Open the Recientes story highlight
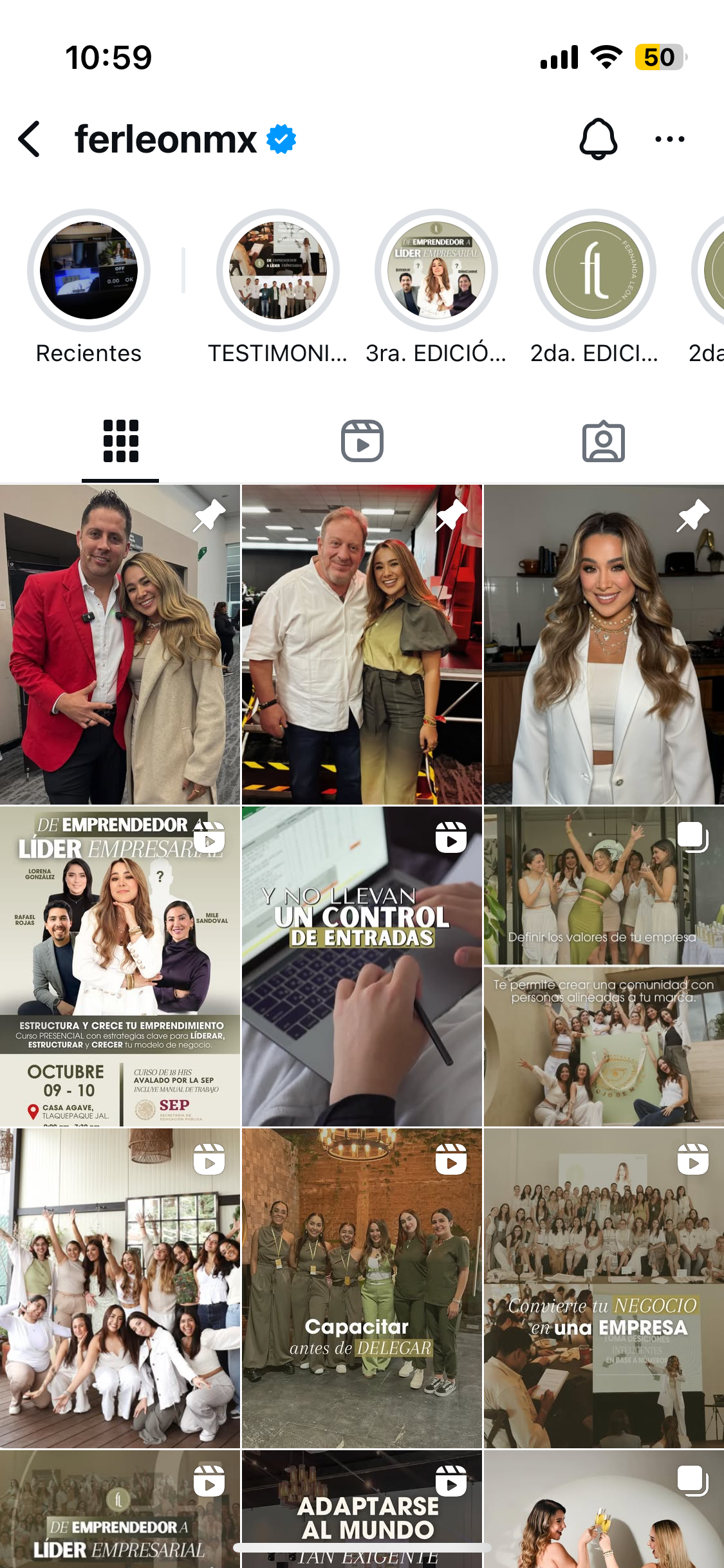 [x=89, y=270]
